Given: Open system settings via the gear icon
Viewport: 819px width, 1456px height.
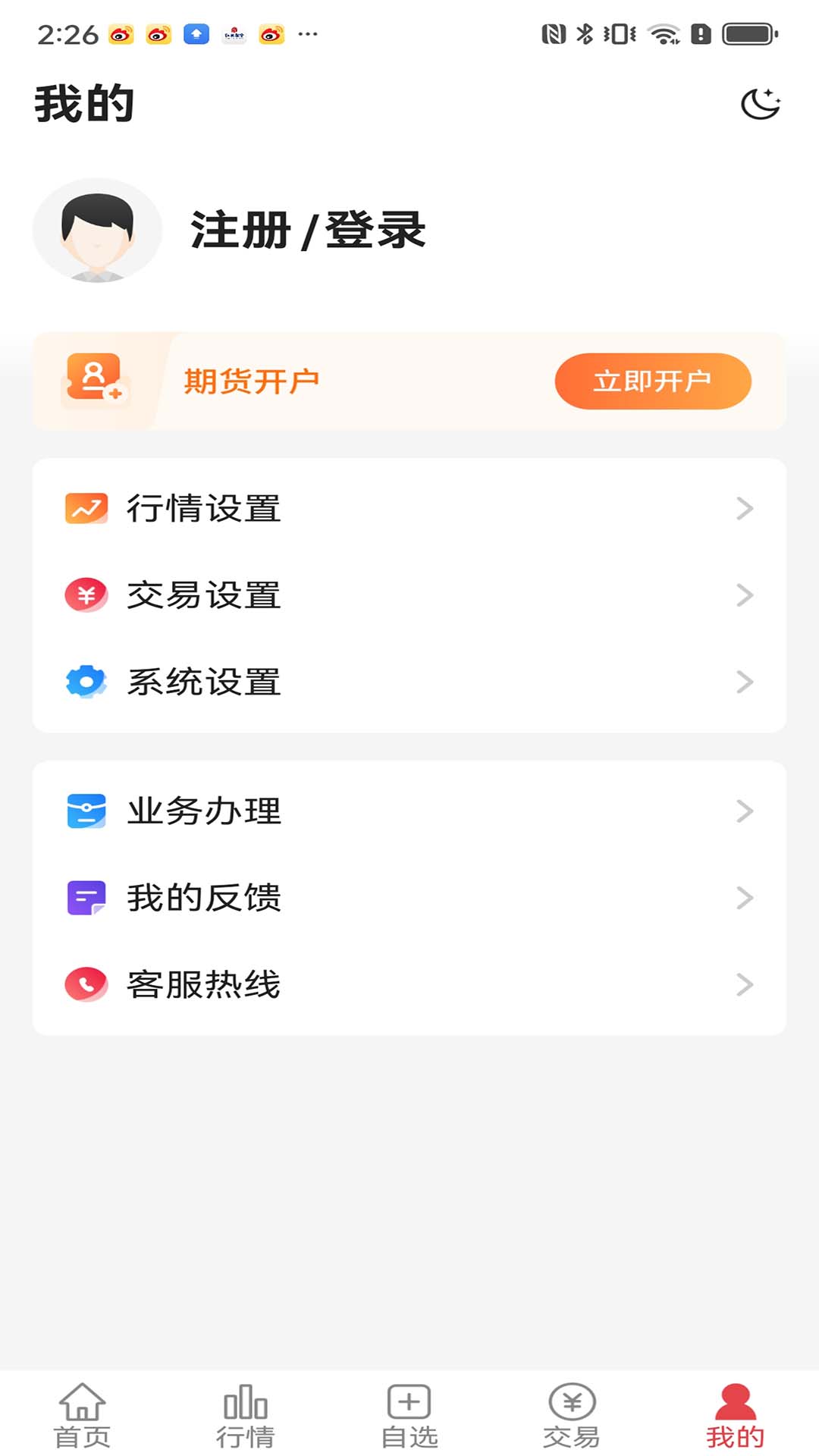Looking at the screenshot, I should [x=86, y=682].
